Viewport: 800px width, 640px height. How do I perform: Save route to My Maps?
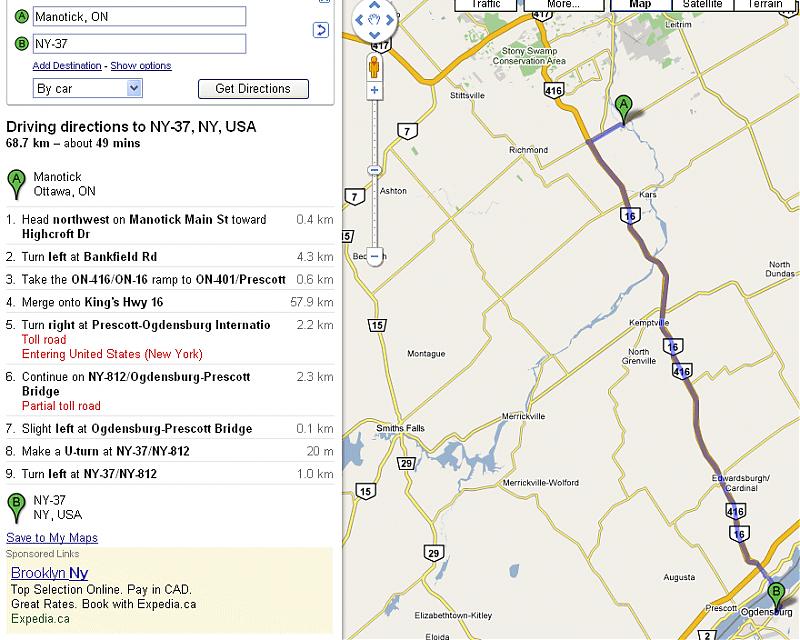pyautogui.click(x=52, y=538)
